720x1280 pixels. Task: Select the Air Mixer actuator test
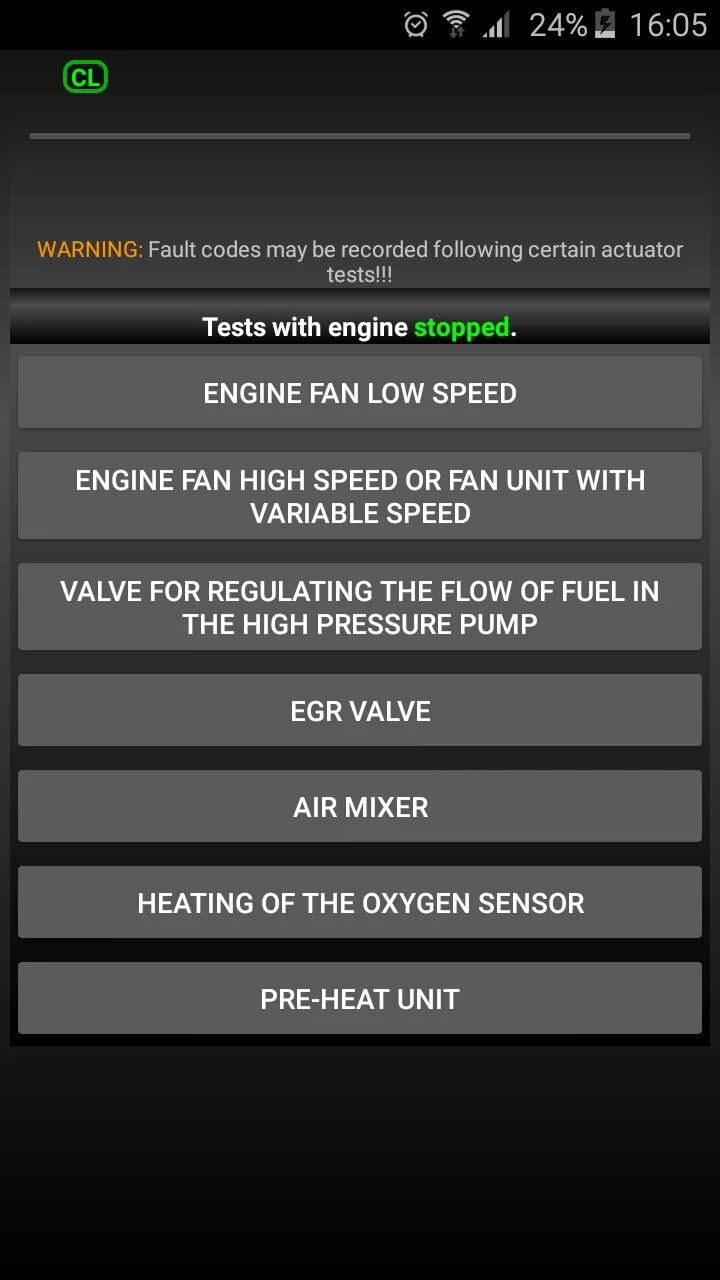click(x=360, y=807)
